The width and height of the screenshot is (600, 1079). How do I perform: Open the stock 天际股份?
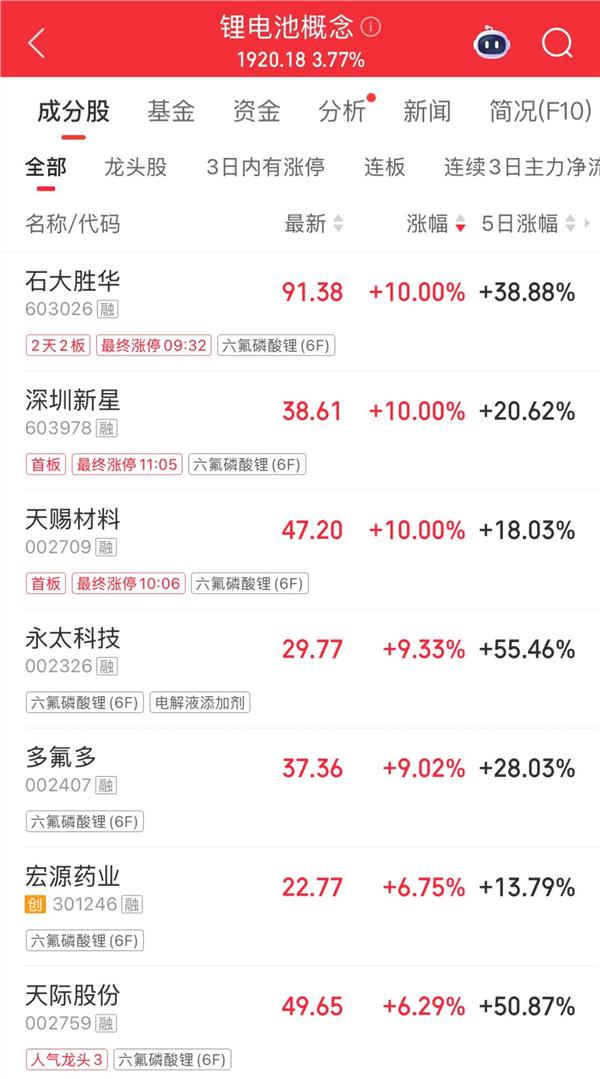click(x=72, y=995)
